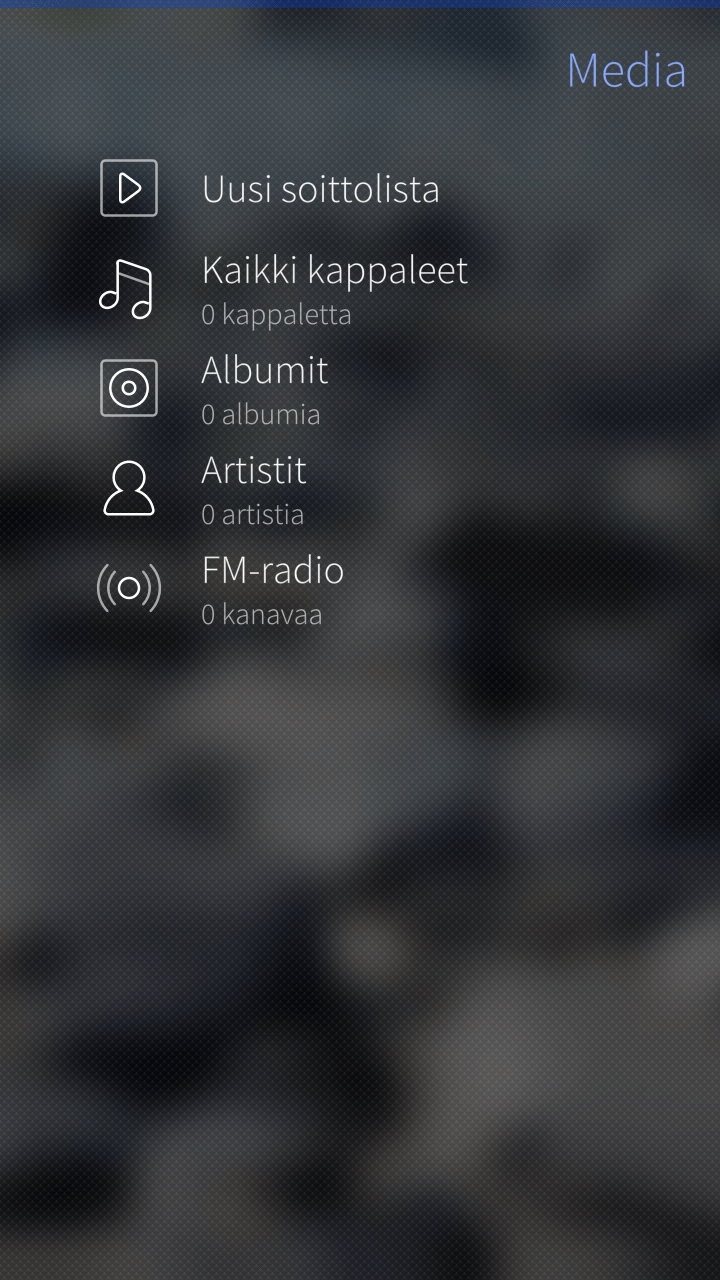Open FM-radio channels
Viewport: 720px width, 1280px height.
click(272, 587)
